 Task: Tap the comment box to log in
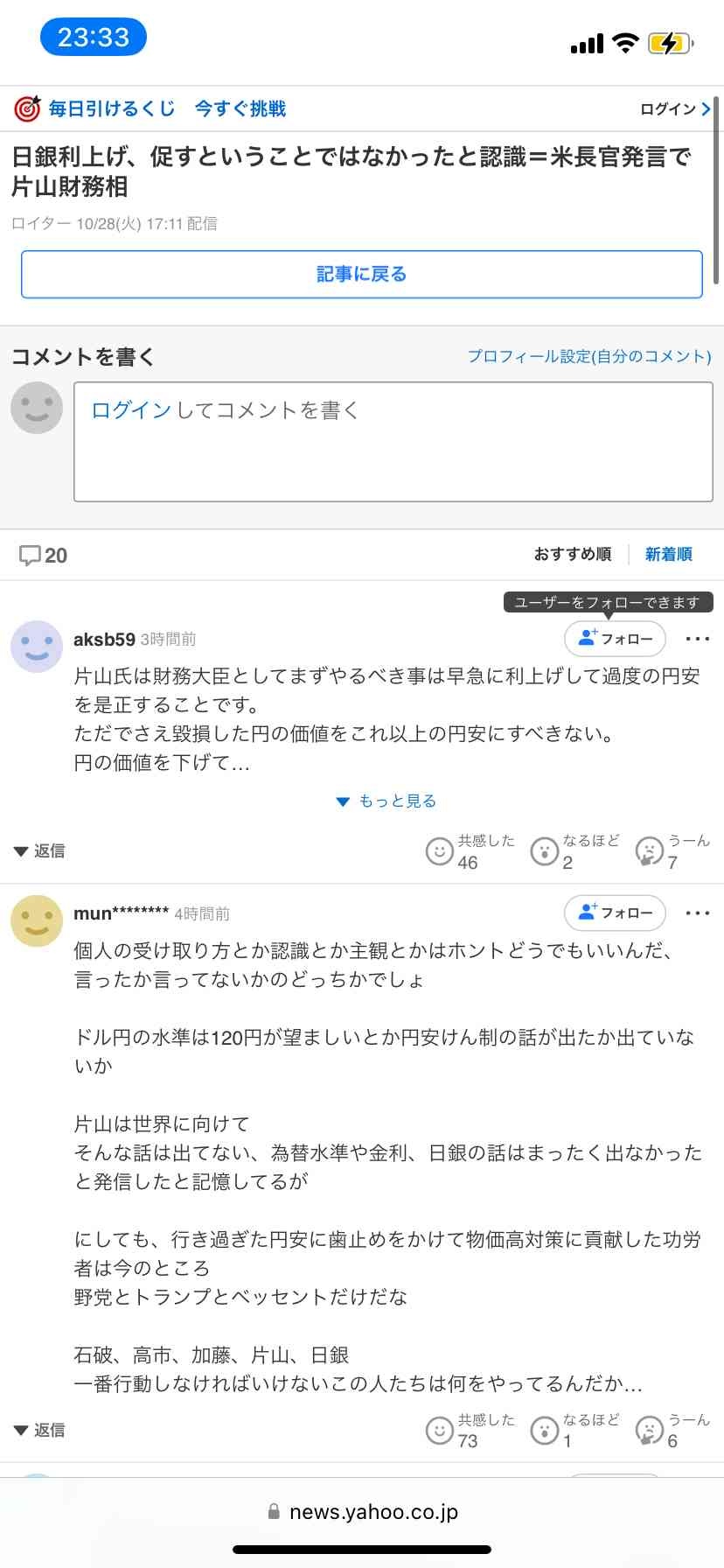[x=393, y=441]
